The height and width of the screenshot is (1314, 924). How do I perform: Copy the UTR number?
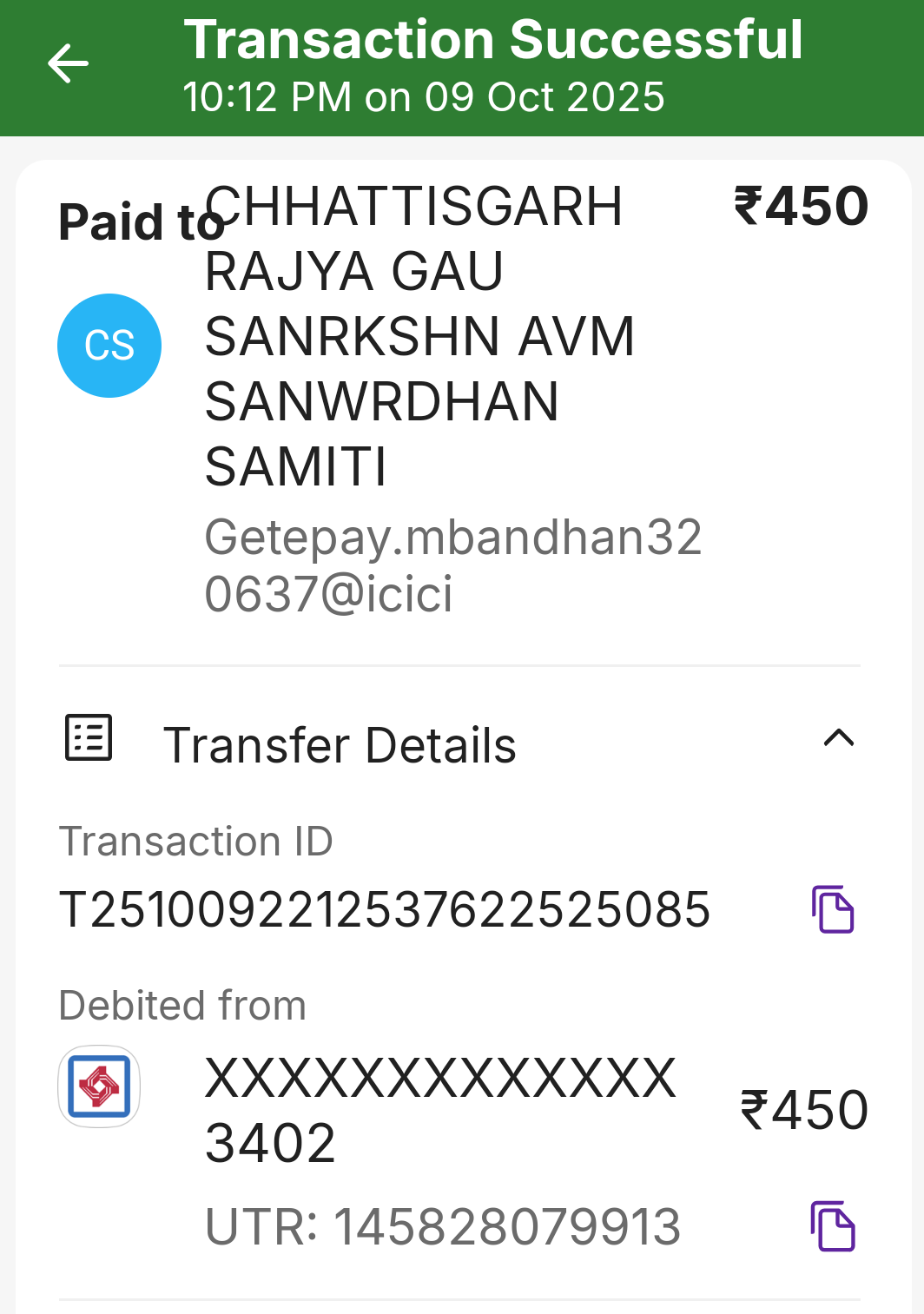(833, 1226)
